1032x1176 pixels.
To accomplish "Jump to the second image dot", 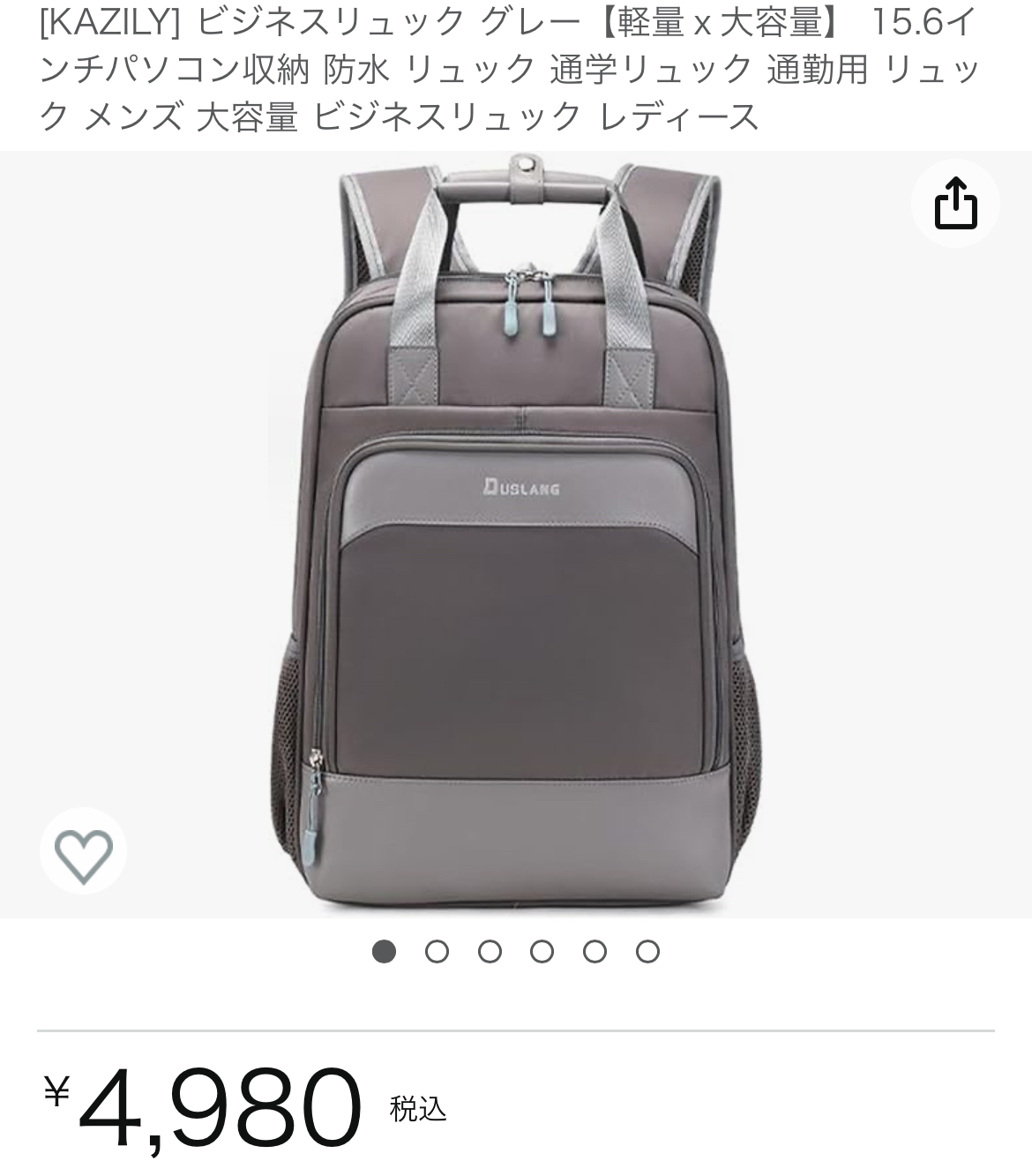I will [437, 952].
